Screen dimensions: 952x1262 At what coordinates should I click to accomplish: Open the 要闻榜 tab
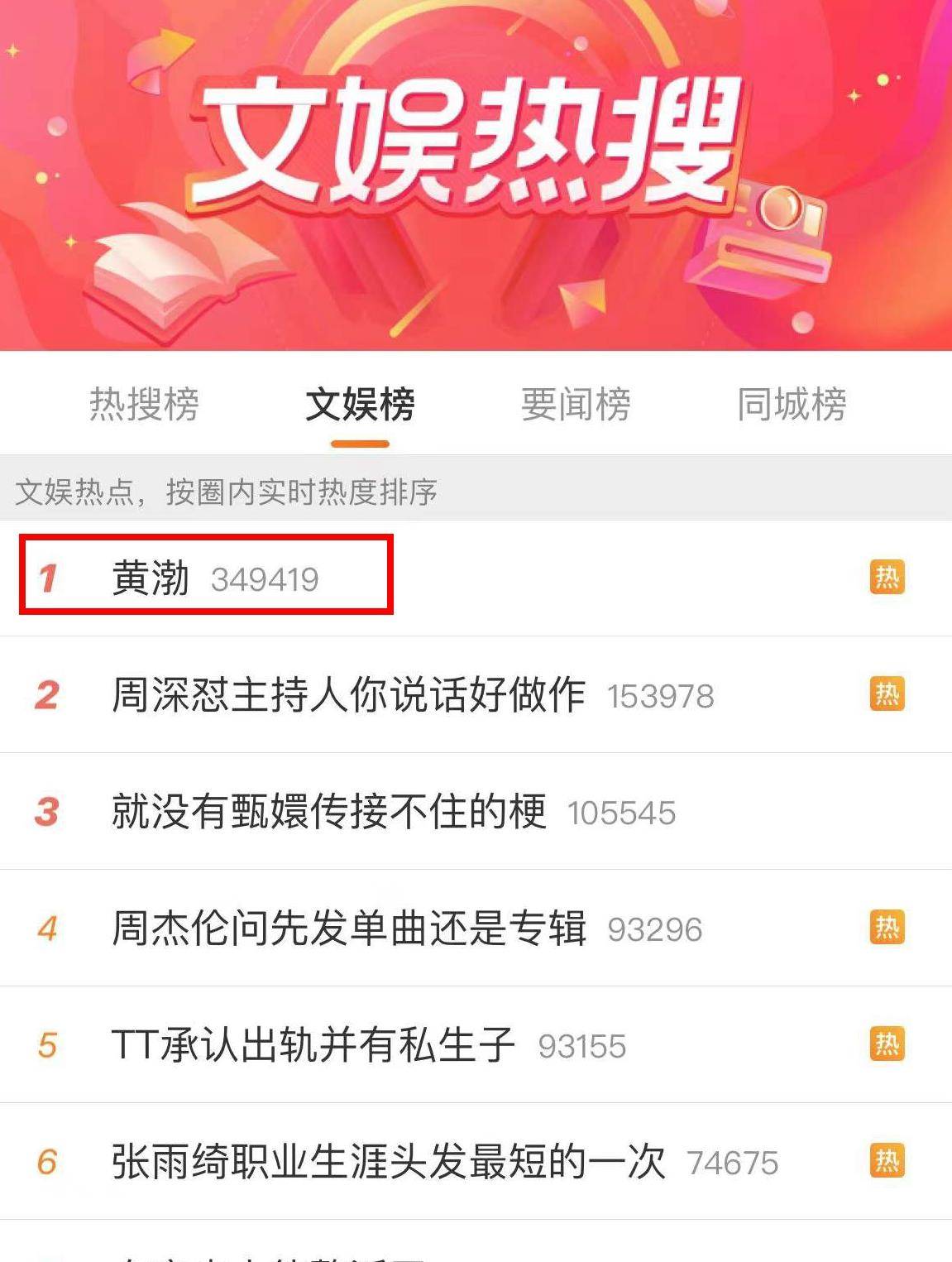pos(576,405)
